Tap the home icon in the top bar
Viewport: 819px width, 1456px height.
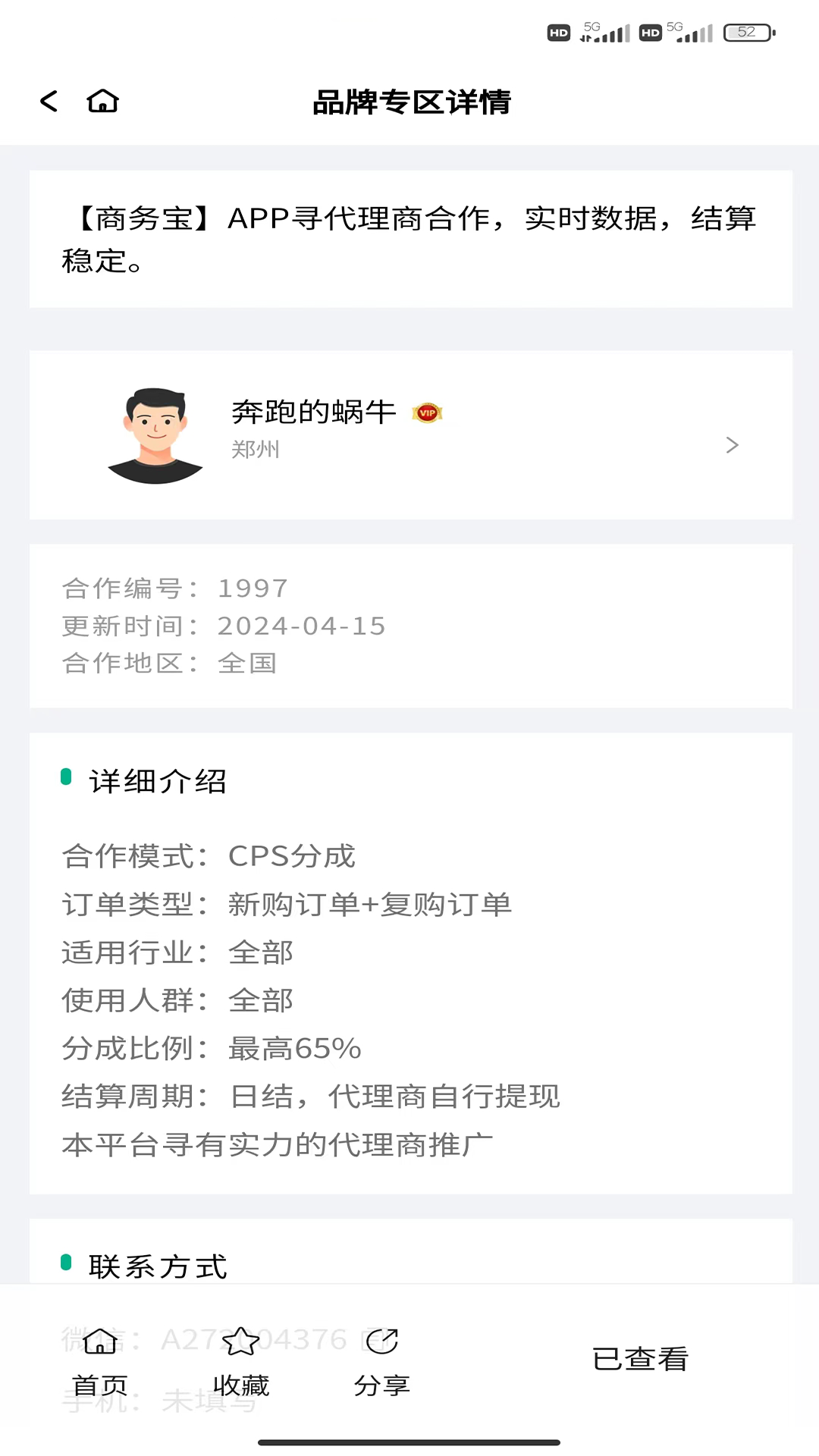tap(104, 101)
